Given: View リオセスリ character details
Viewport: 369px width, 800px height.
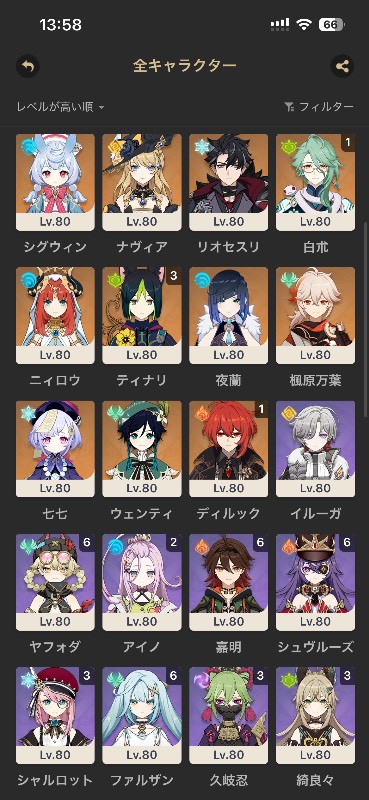Looking at the screenshot, I should point(229,182).
